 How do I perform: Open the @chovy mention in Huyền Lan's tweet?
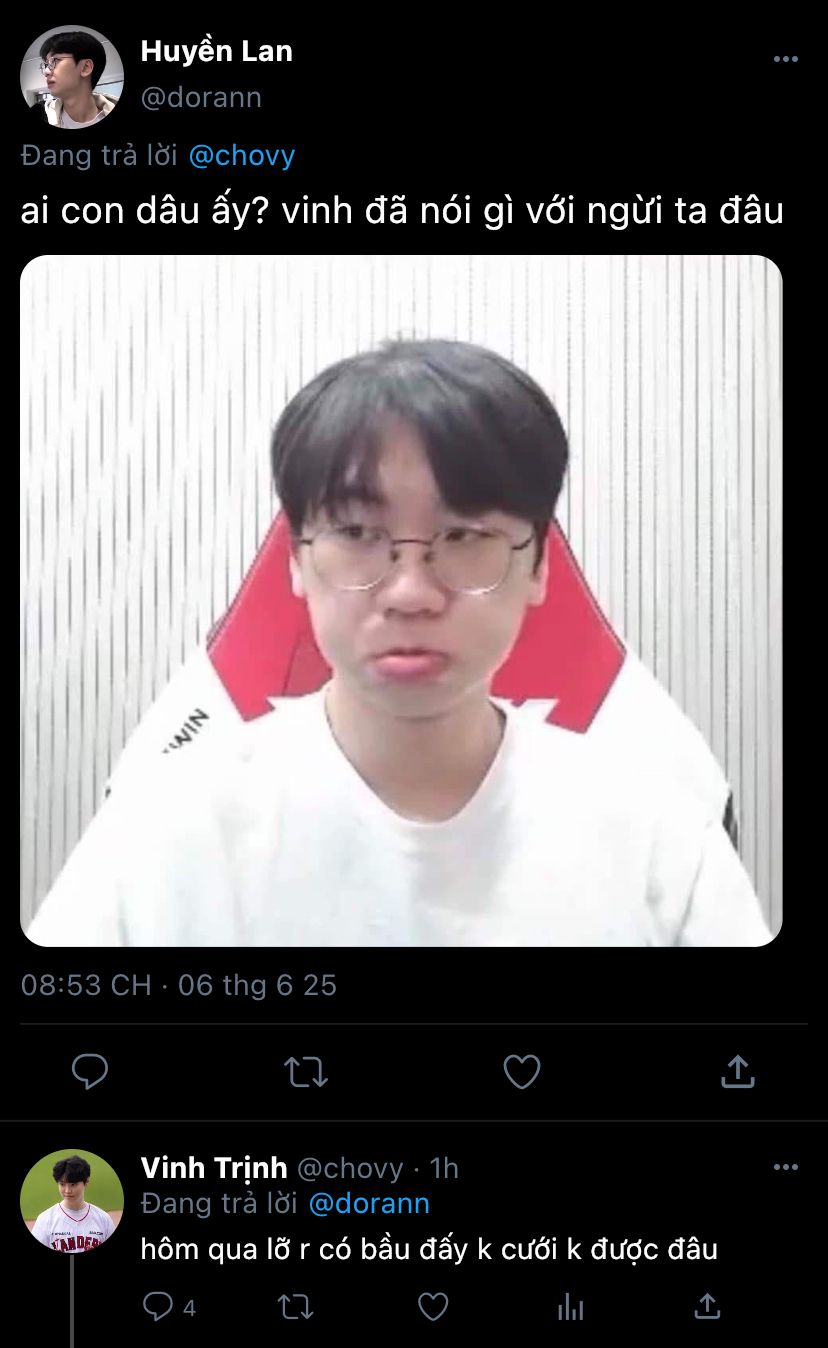[x=241, y=156]
